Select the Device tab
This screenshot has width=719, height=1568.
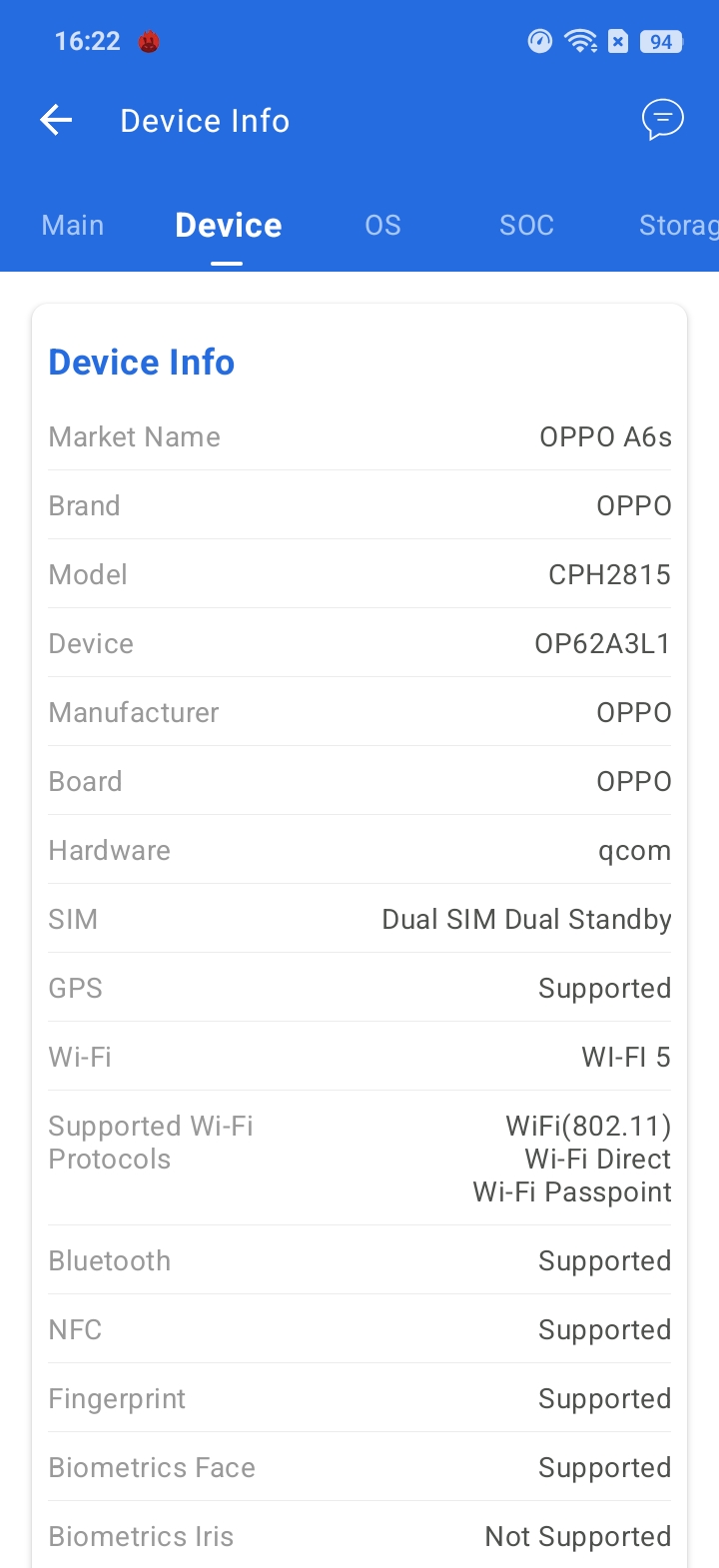pyautogui.click(x=228, y=226)
